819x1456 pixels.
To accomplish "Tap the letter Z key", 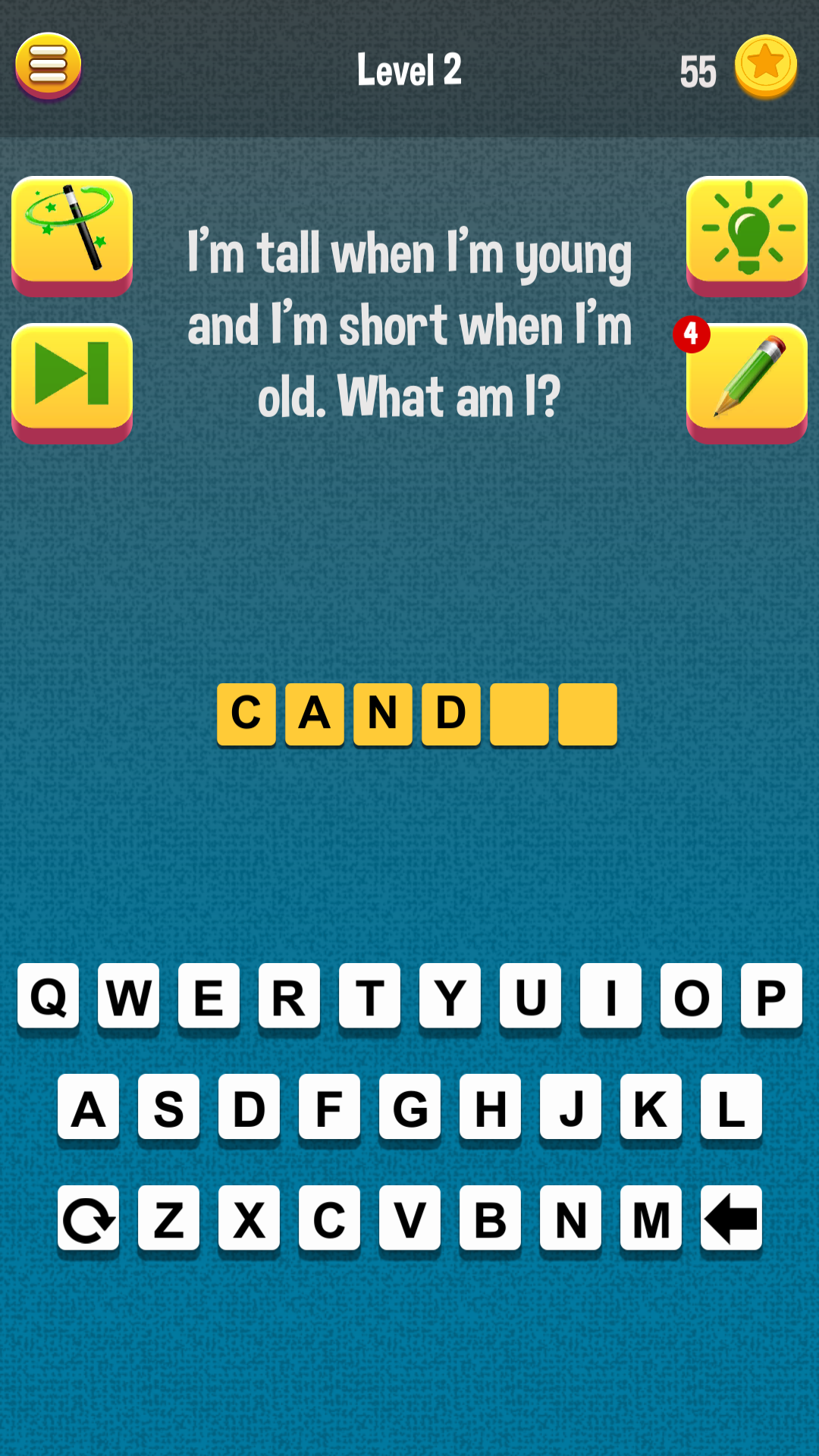I will pos(168,1218).
